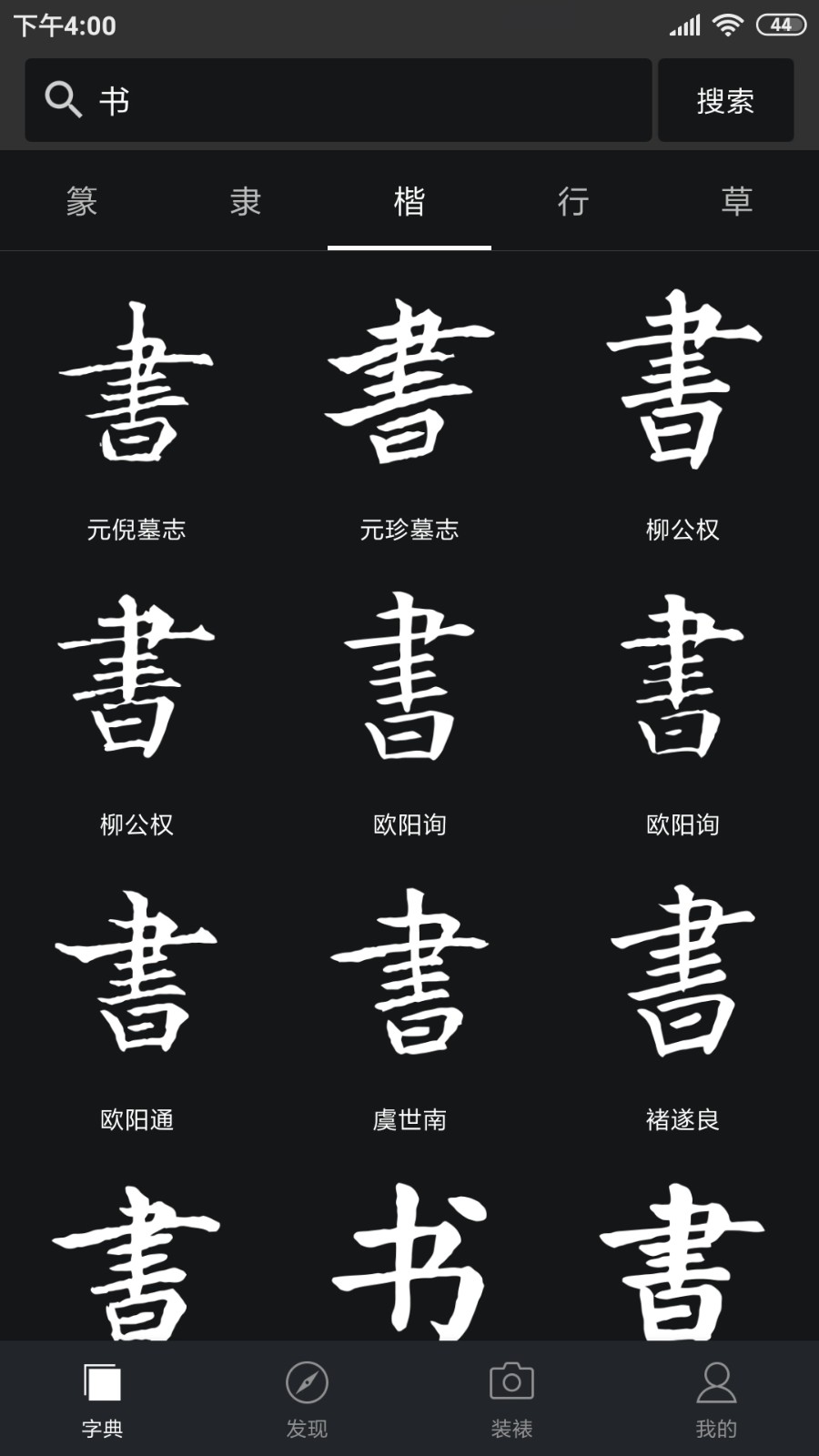Switch to the 行 script tab
The width and height of the screenshot is (819, 1456).
coord(573,201)
